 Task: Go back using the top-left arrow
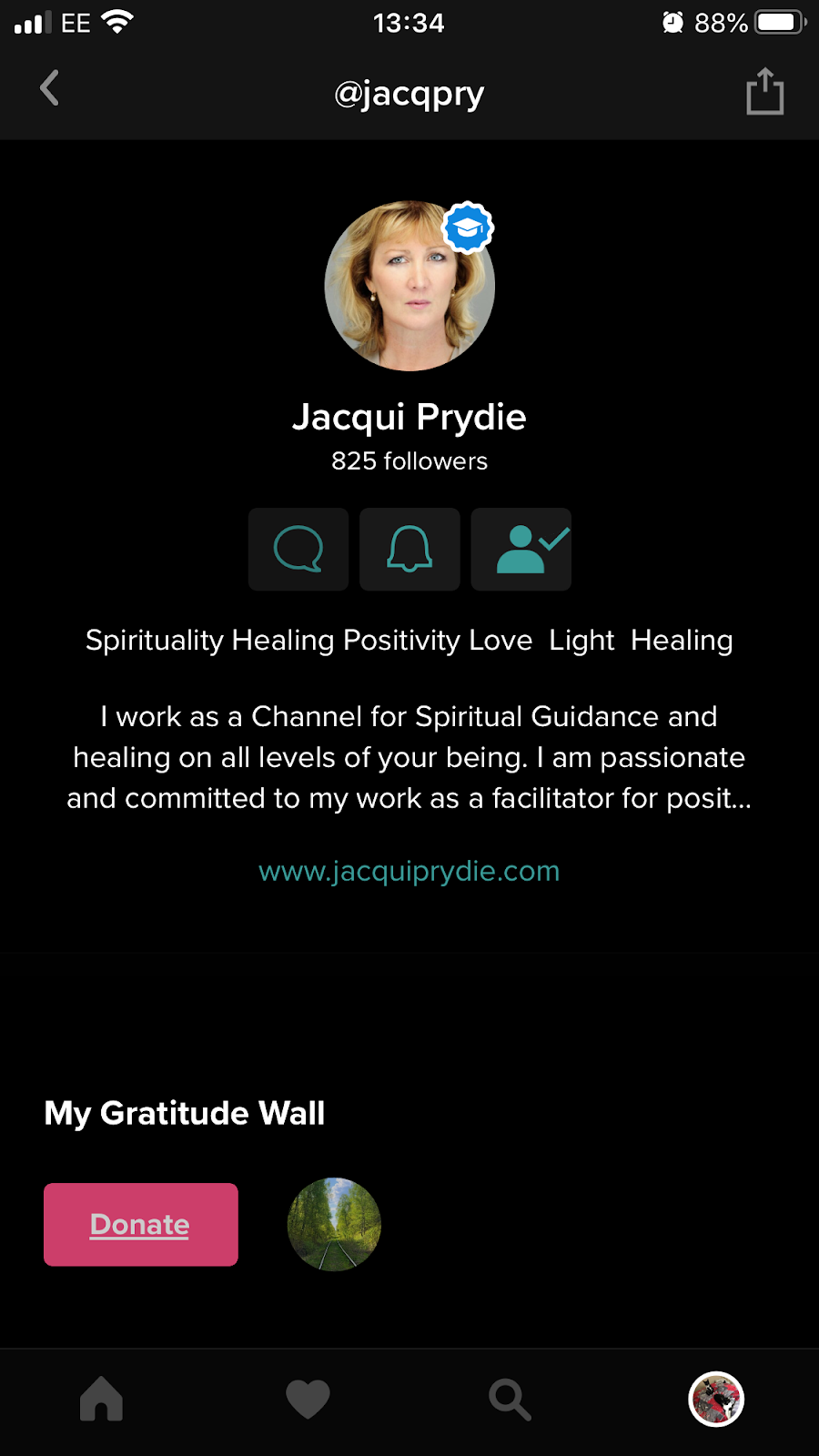(x=50, y=89)
